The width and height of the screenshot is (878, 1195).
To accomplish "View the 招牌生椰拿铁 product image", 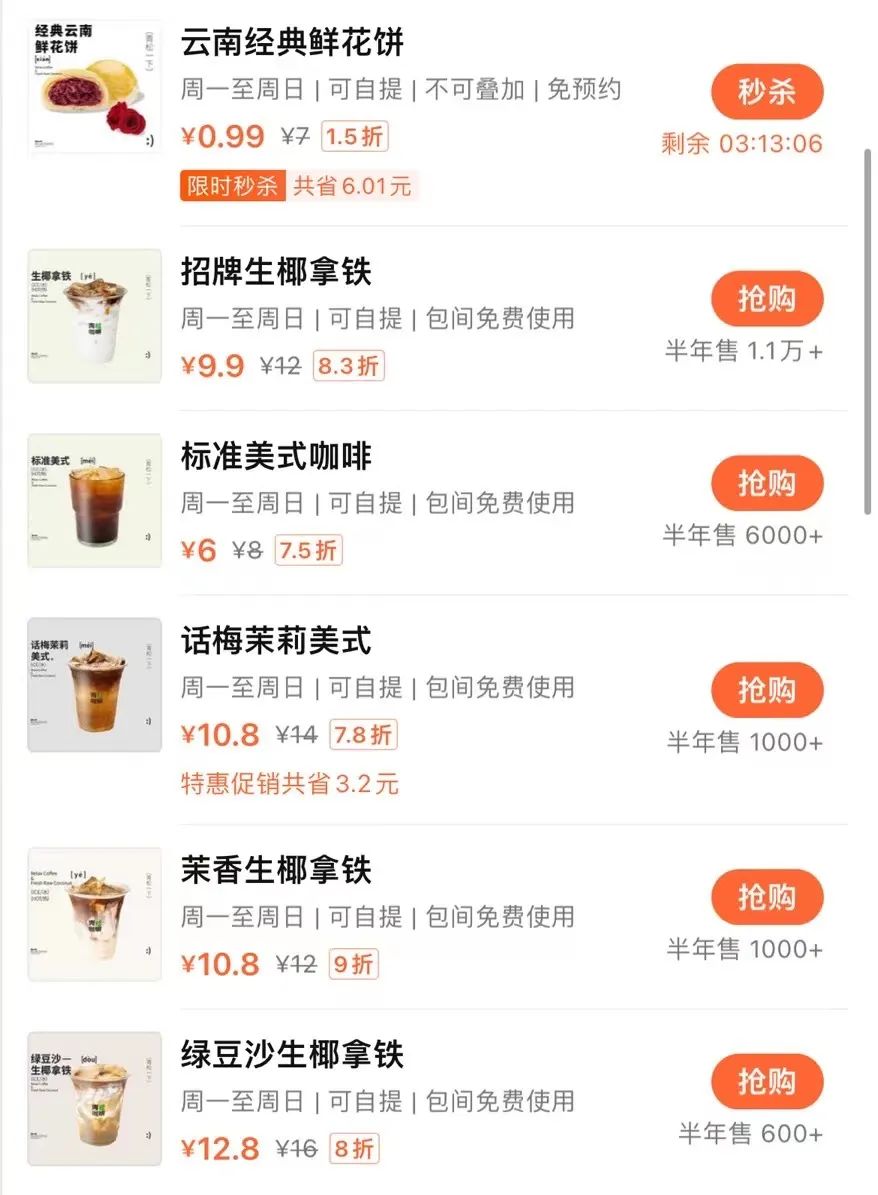I will (x=95, y=316).
